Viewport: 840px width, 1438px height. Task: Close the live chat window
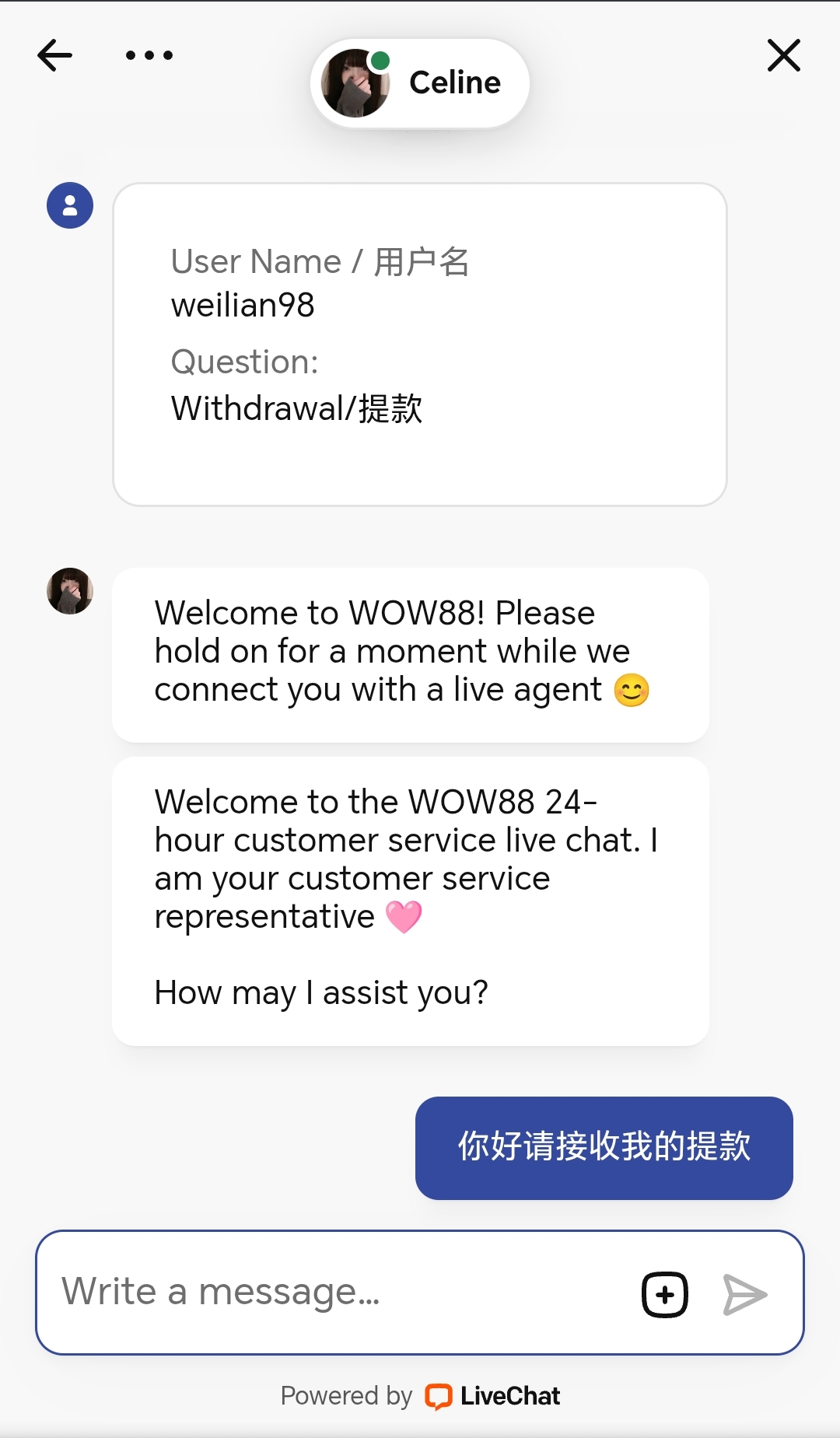pyautogui.click(x=783, y=55)
